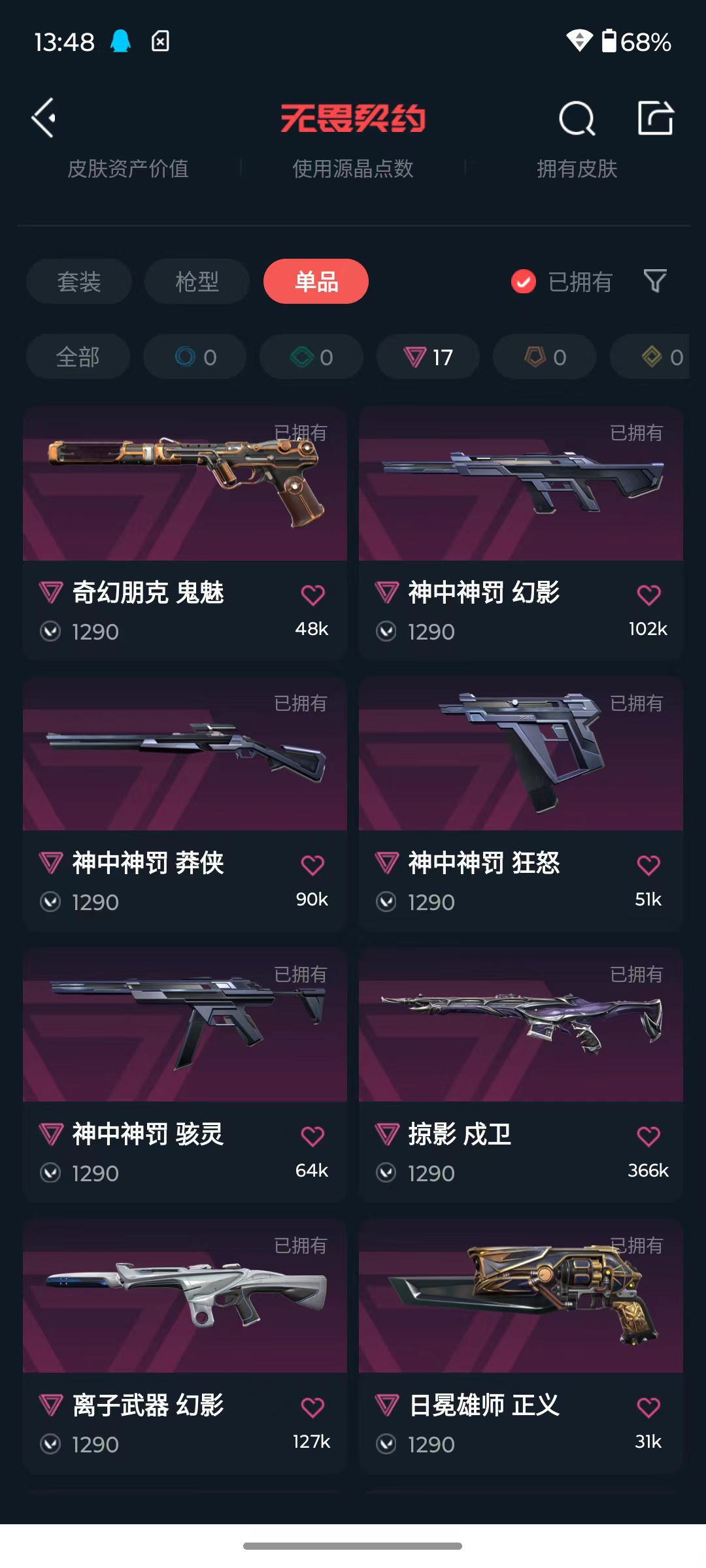Like the 离子武器 幻影 skin
The image size is (706, 1568).
coord(312,1408)
